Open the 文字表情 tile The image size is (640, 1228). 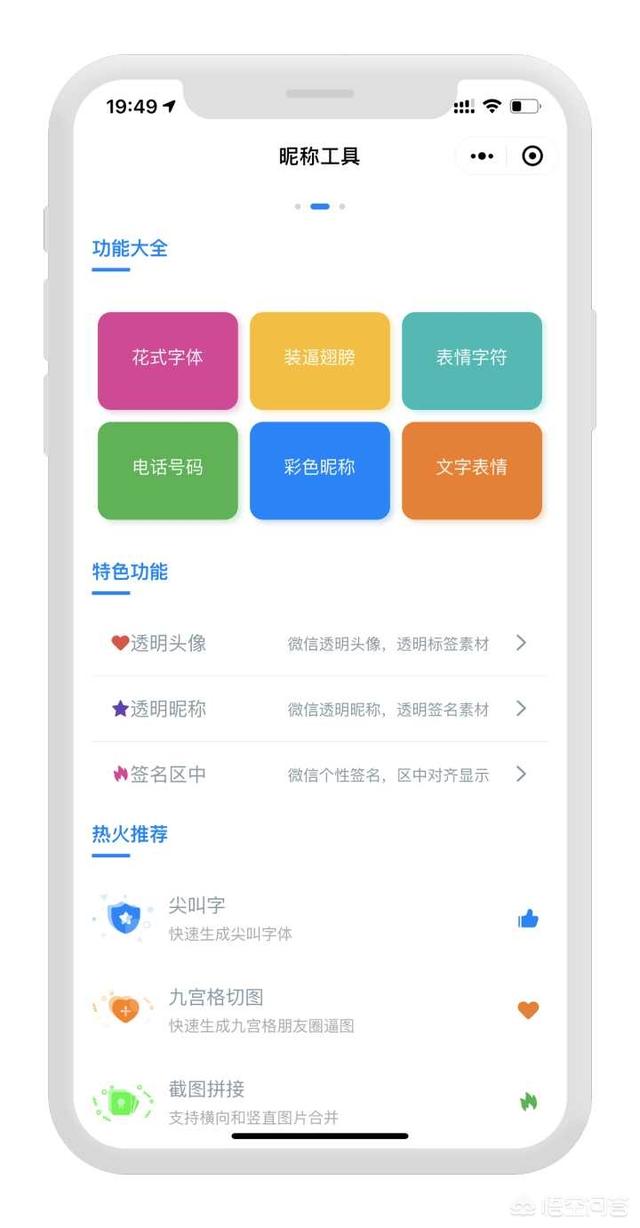pyautogui.click(x=472, y=471)
